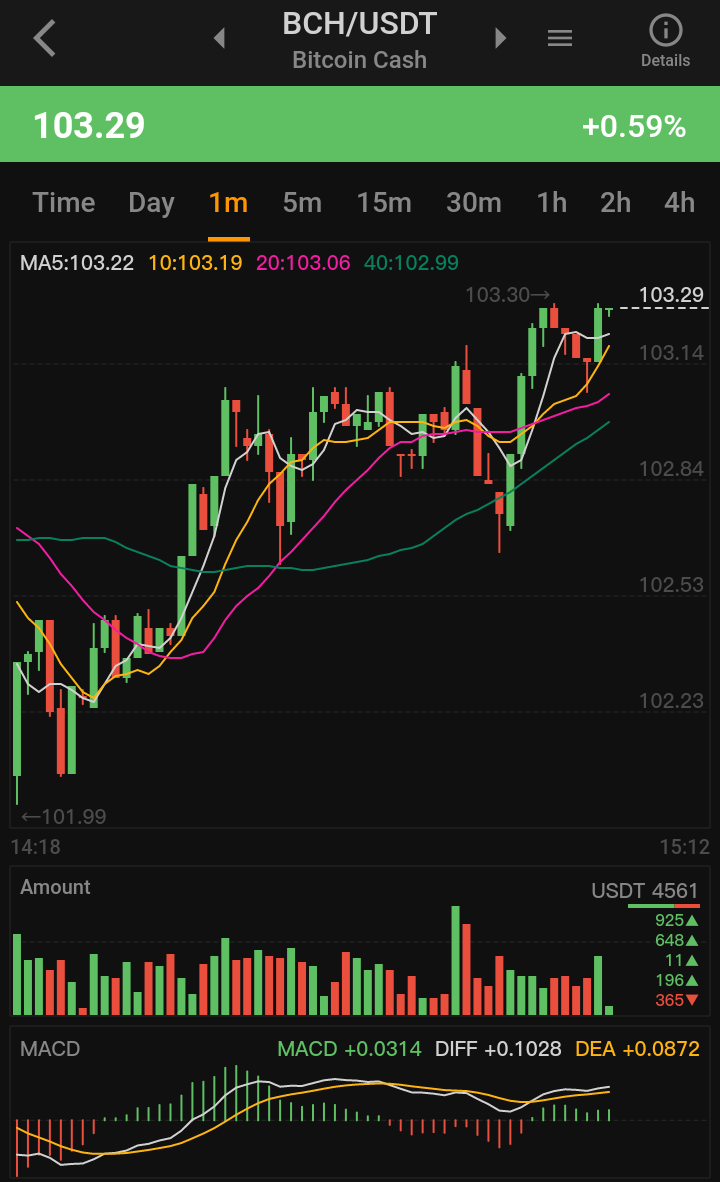This screenshot has width=720, height=1182.
Task: Switch to the previous trading pair
Action: tap(219, 38)
